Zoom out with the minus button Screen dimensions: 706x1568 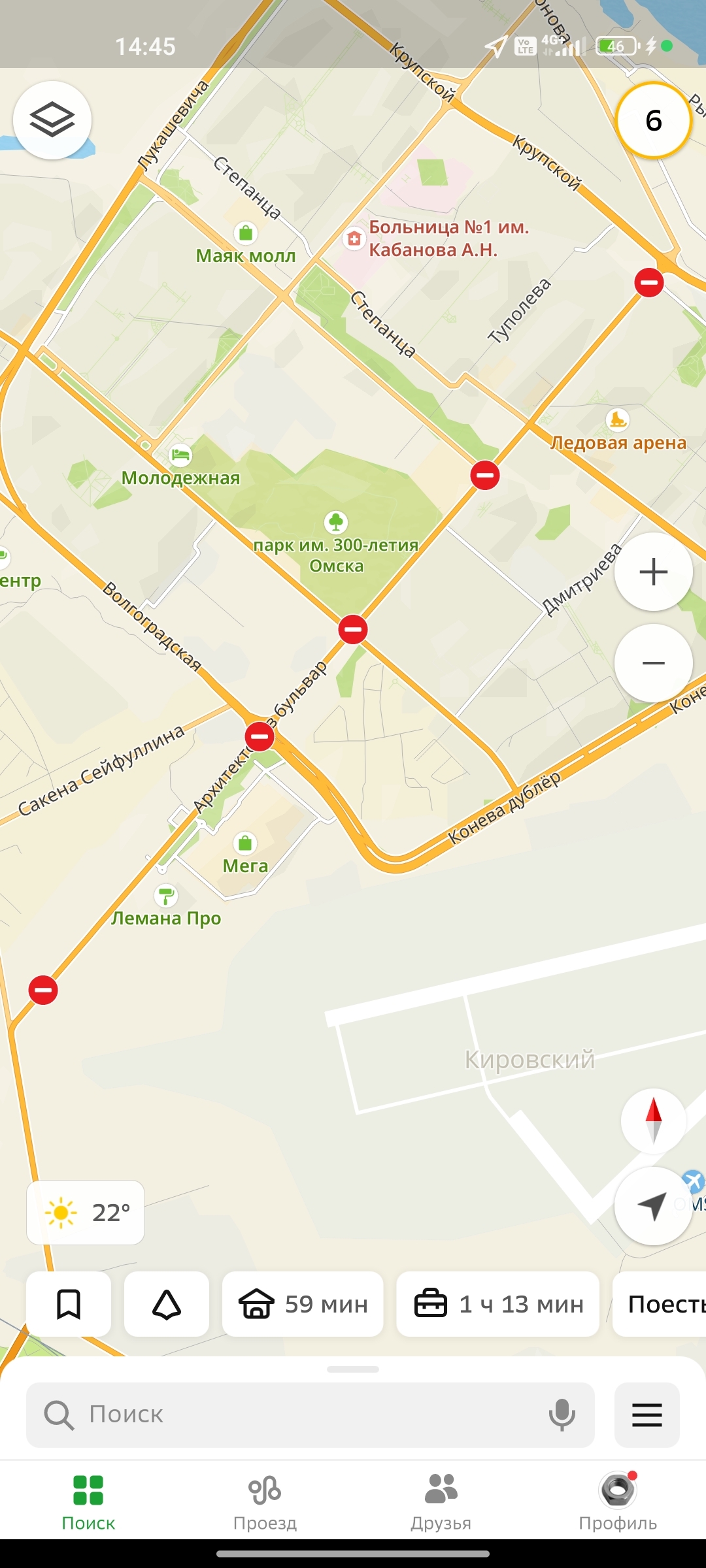tap(653, 663)
